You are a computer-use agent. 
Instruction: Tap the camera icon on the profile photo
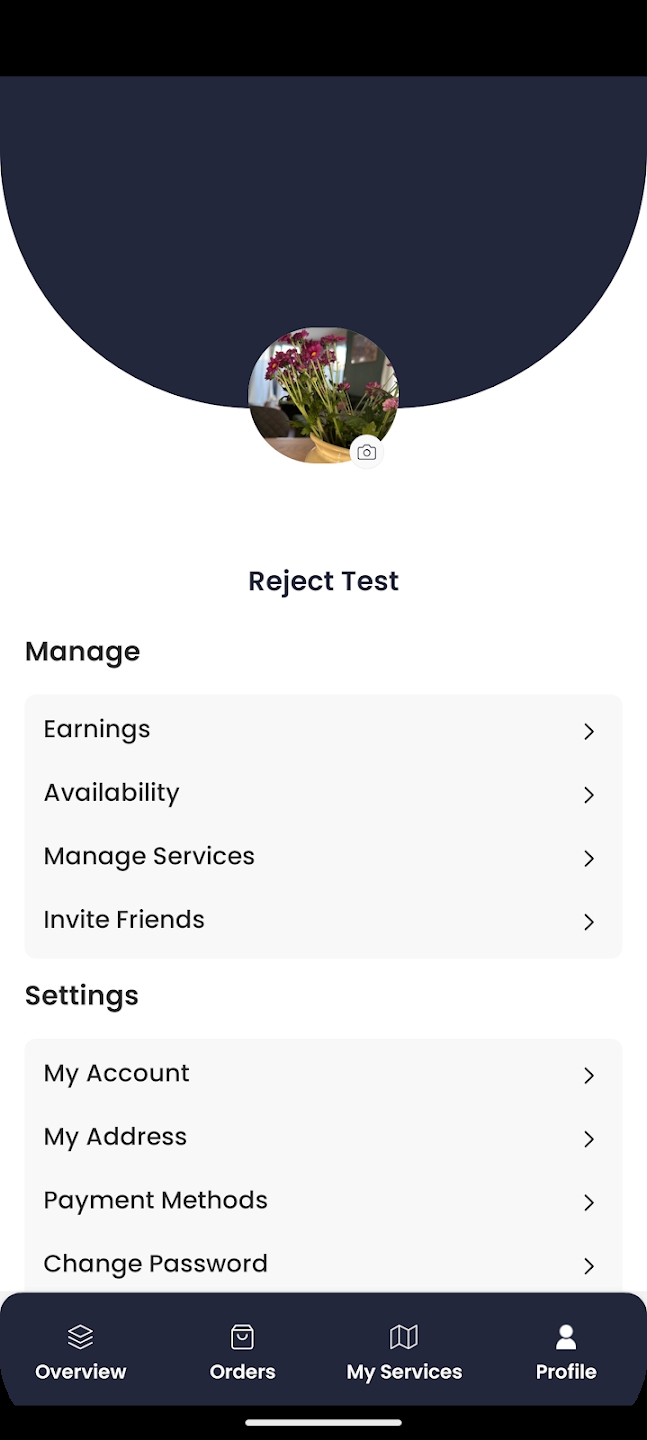click(367, 452)
